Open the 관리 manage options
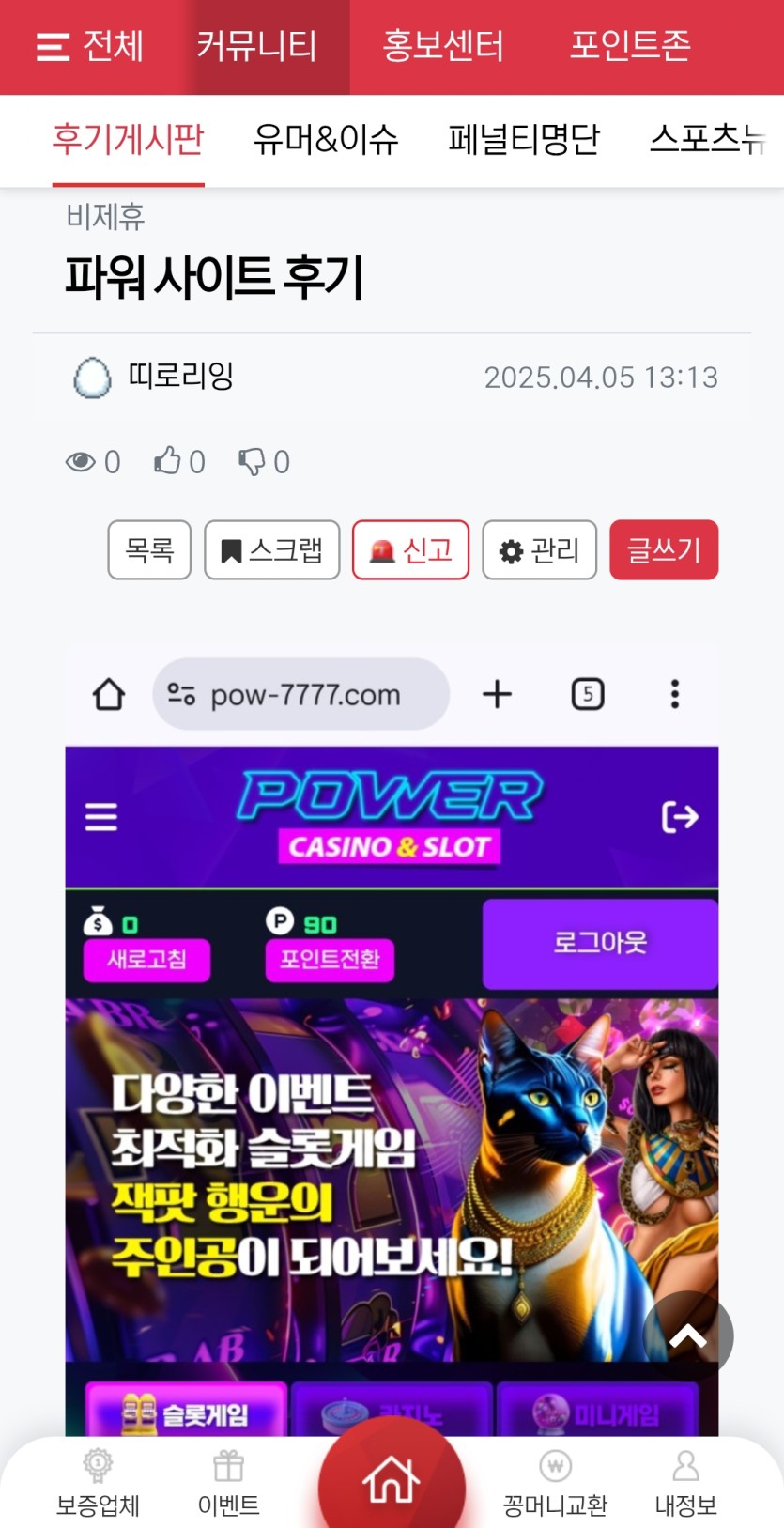784x1528 pixels. 539,549
